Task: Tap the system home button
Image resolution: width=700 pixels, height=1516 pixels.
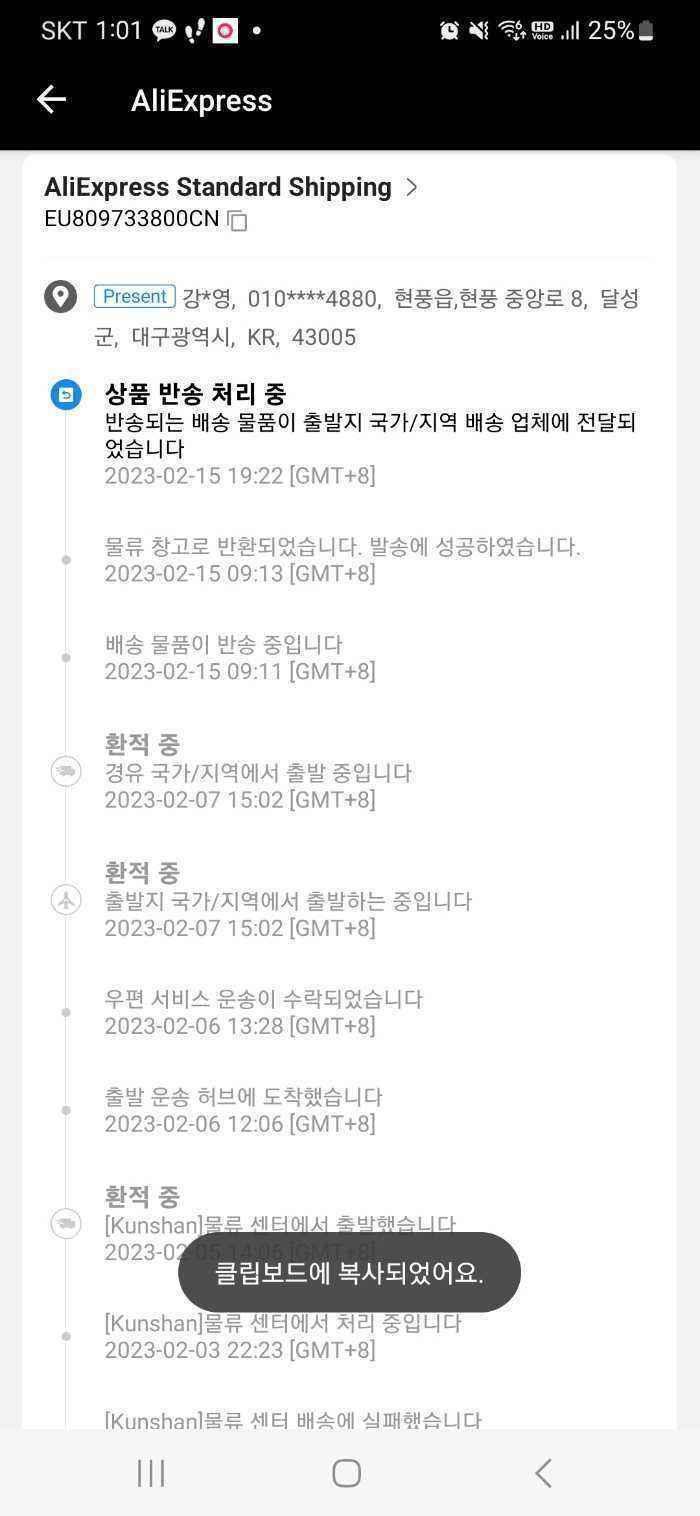Action: (x=346, y=1472)
